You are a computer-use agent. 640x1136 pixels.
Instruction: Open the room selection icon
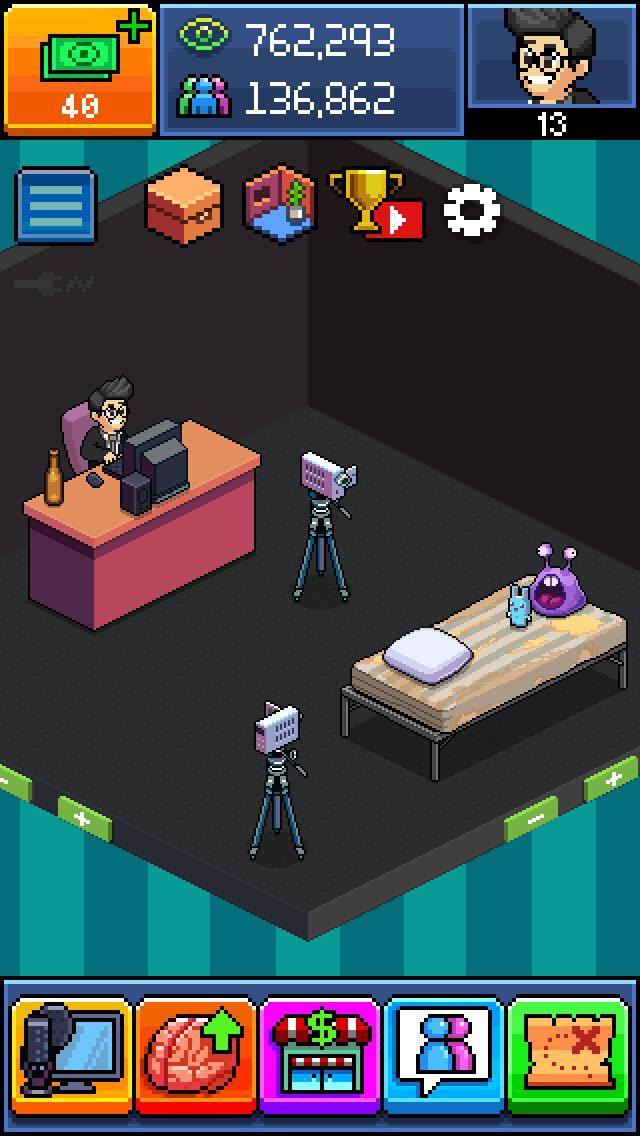pos(281,204)
